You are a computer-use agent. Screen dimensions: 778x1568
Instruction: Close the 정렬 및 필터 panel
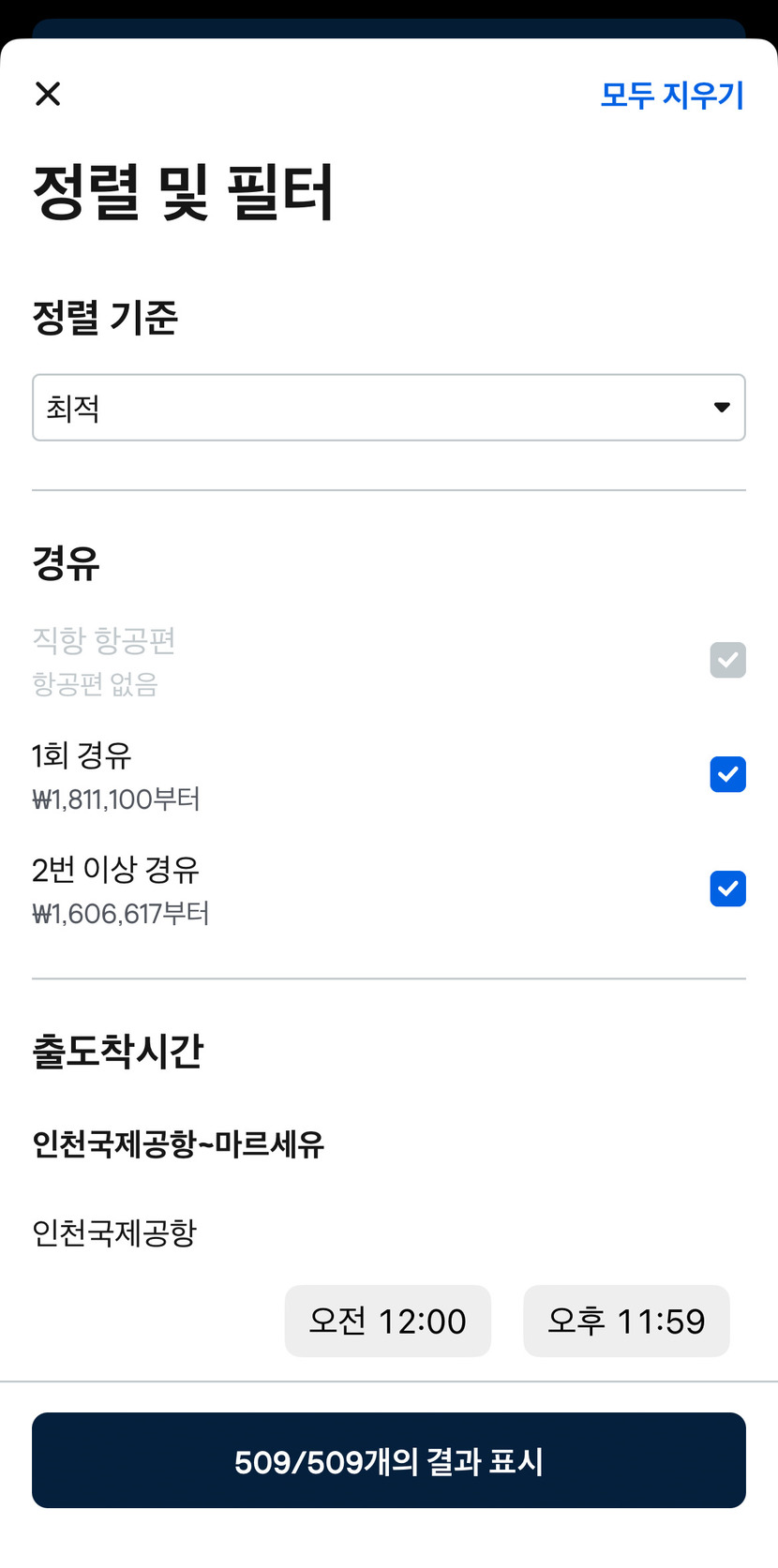click(48, 94)
